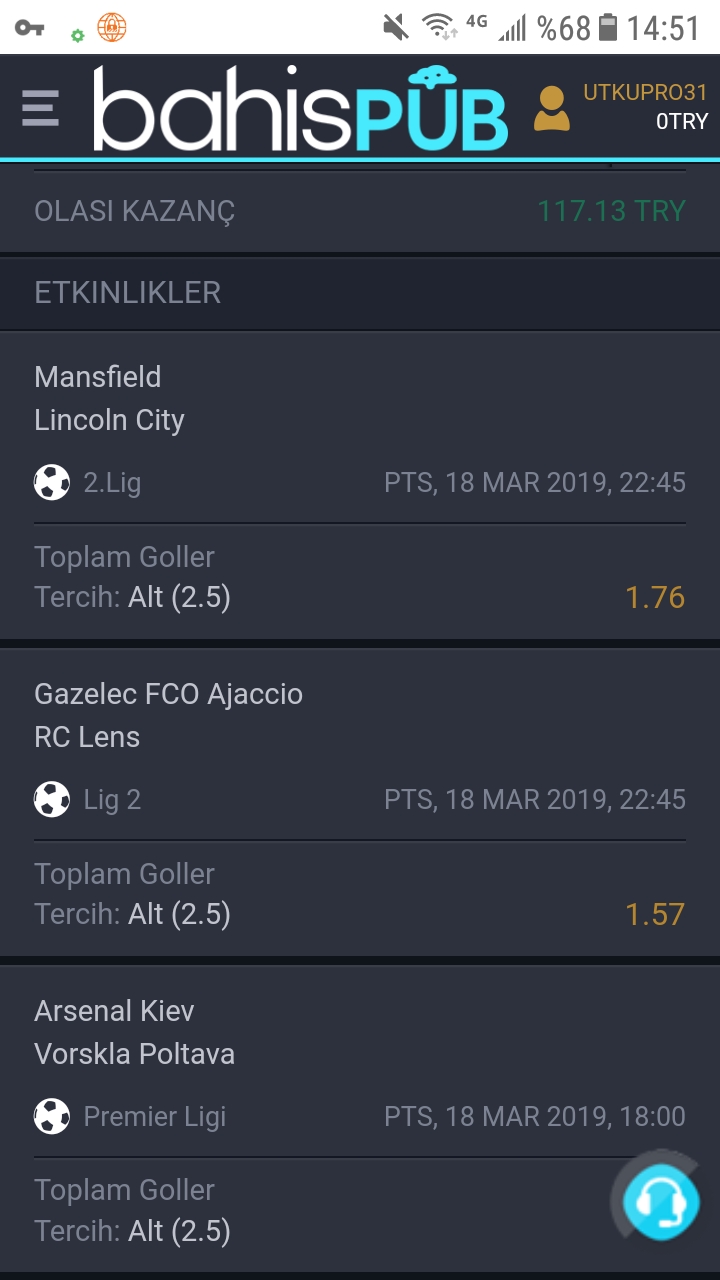Open the live support headset chat
720x1280 pixels.
point(661,1201)
